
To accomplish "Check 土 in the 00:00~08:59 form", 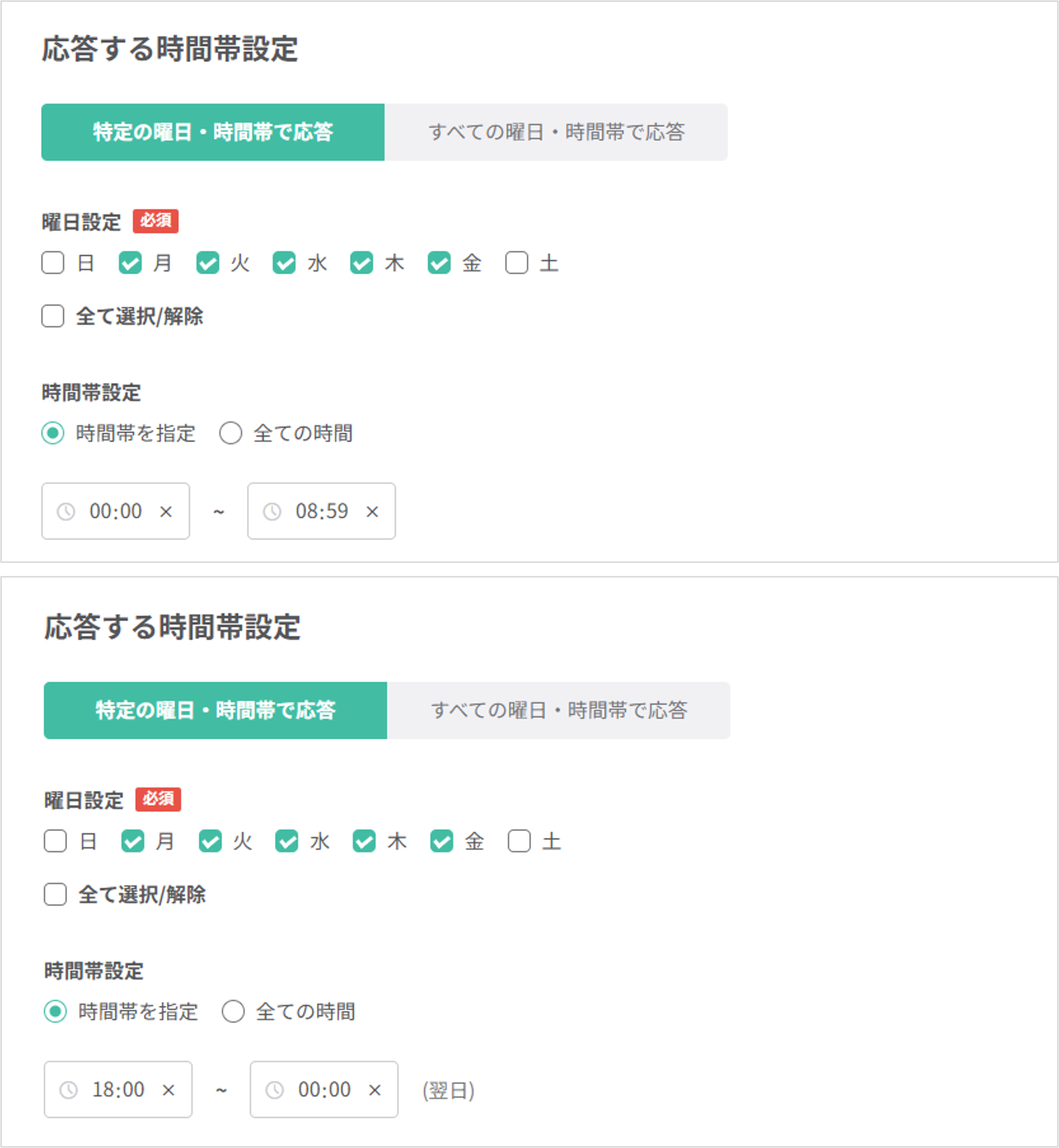I will (x=517, y=263).
